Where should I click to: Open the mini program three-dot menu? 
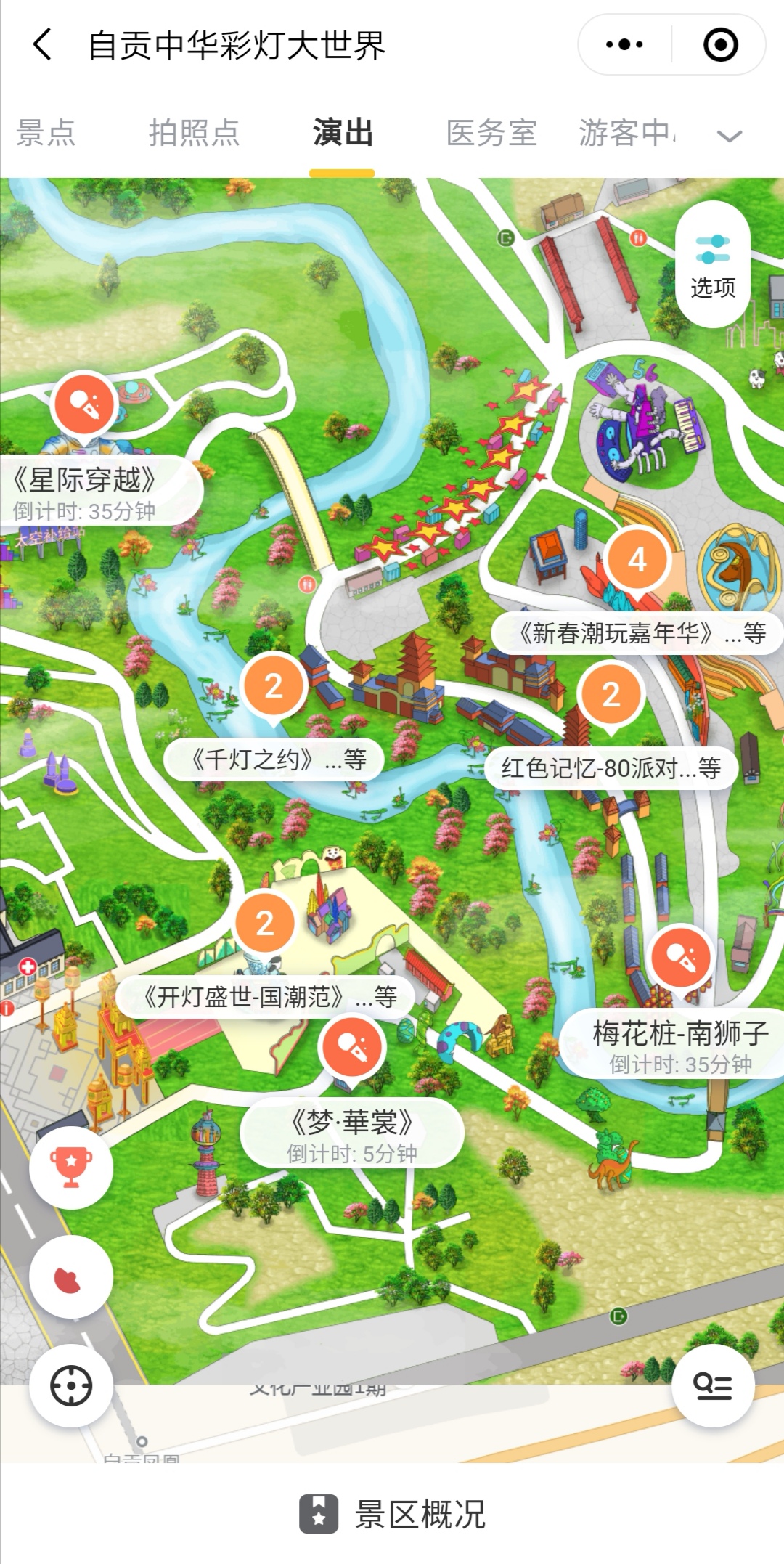(x=624, y=44)
